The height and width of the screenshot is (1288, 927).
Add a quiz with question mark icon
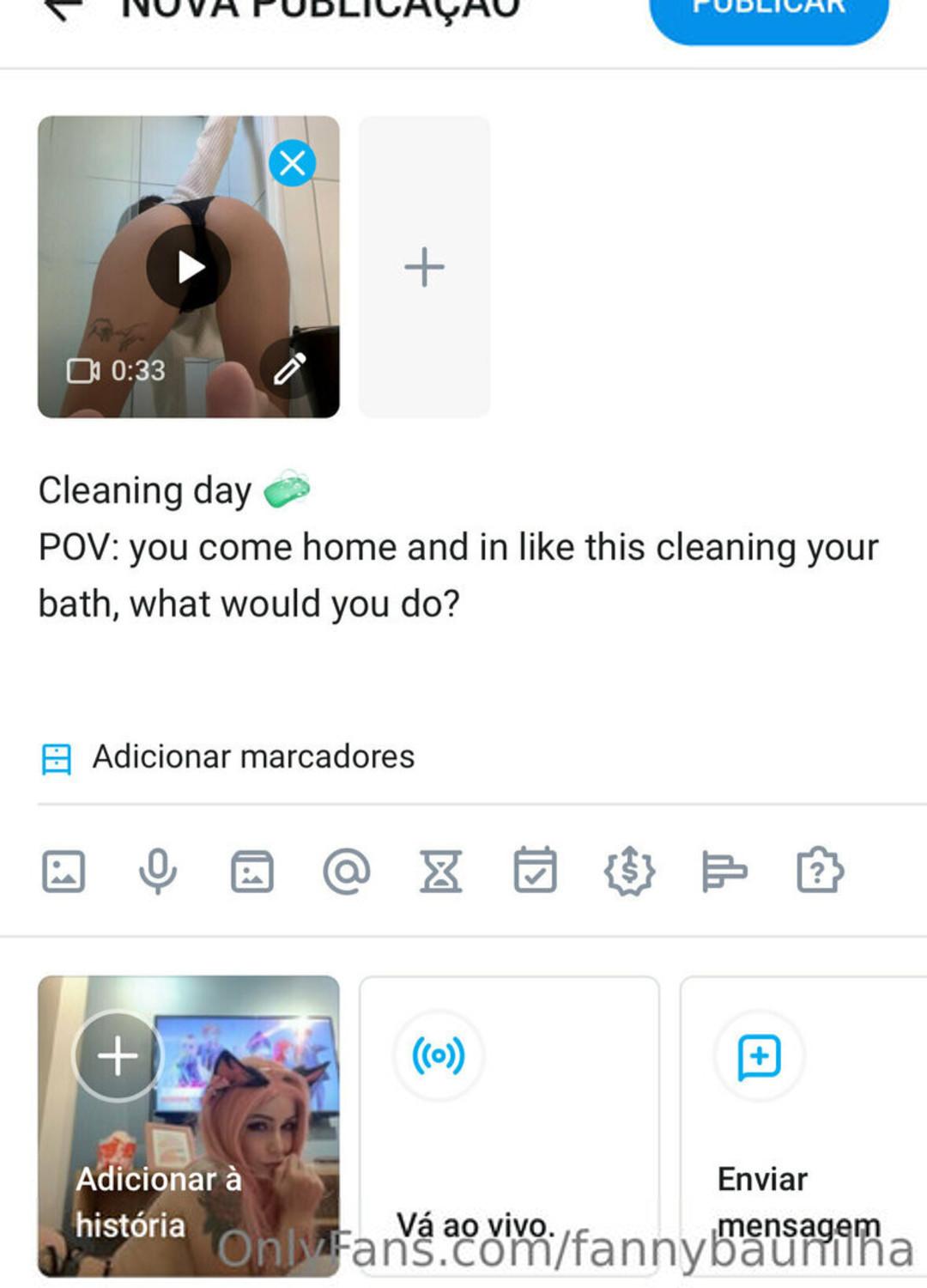(819, 872)
